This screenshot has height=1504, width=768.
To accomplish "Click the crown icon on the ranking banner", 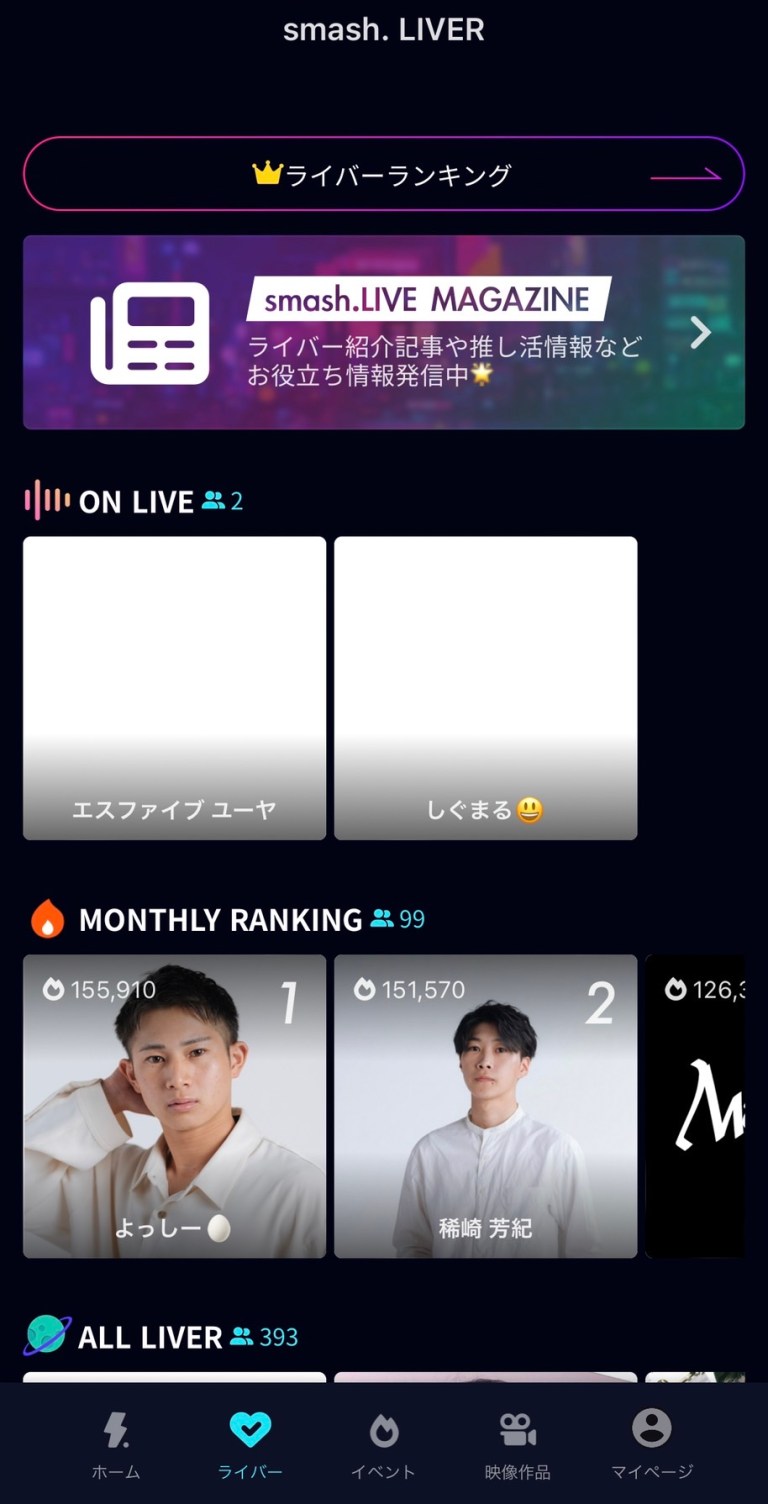I will [x=268, y=172].
